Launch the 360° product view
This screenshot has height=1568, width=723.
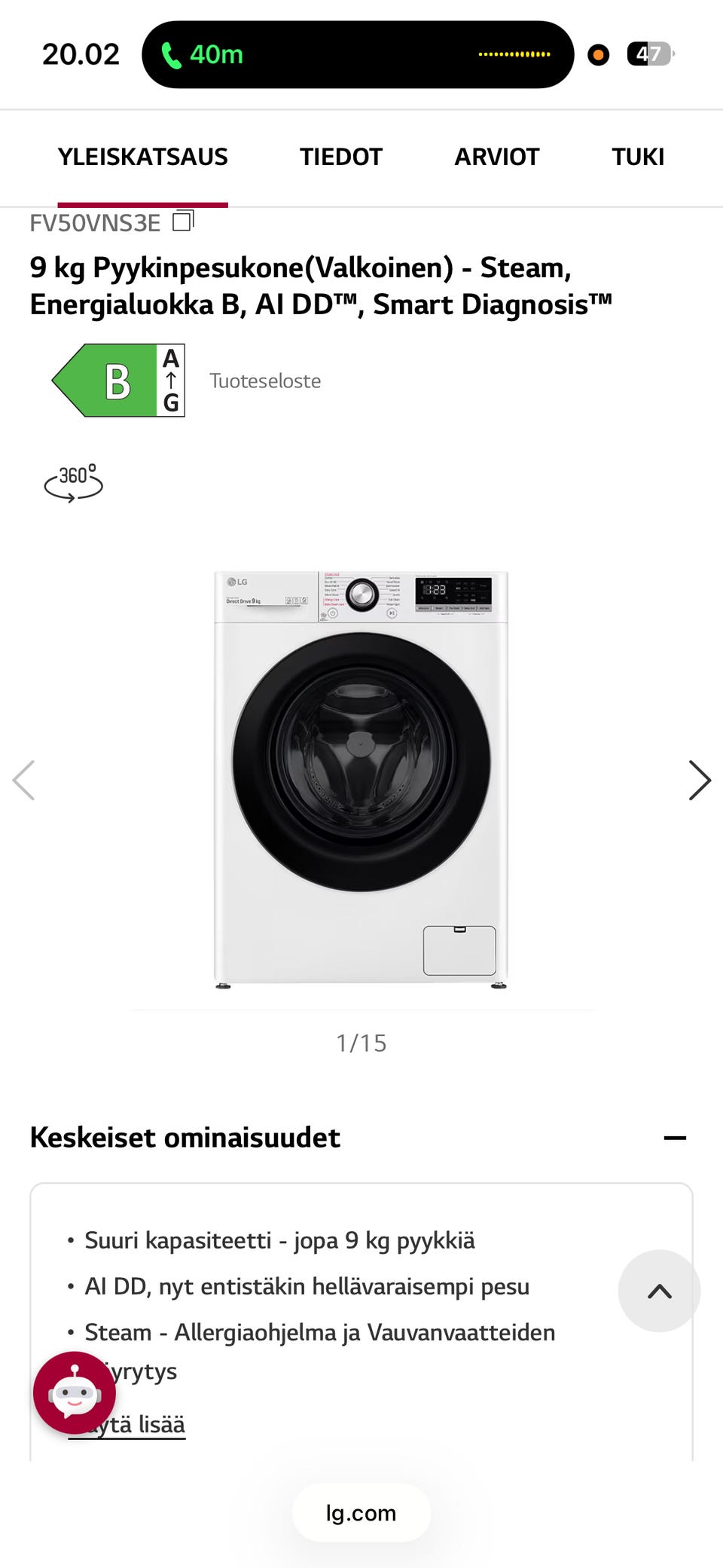[x=73, y=482]
